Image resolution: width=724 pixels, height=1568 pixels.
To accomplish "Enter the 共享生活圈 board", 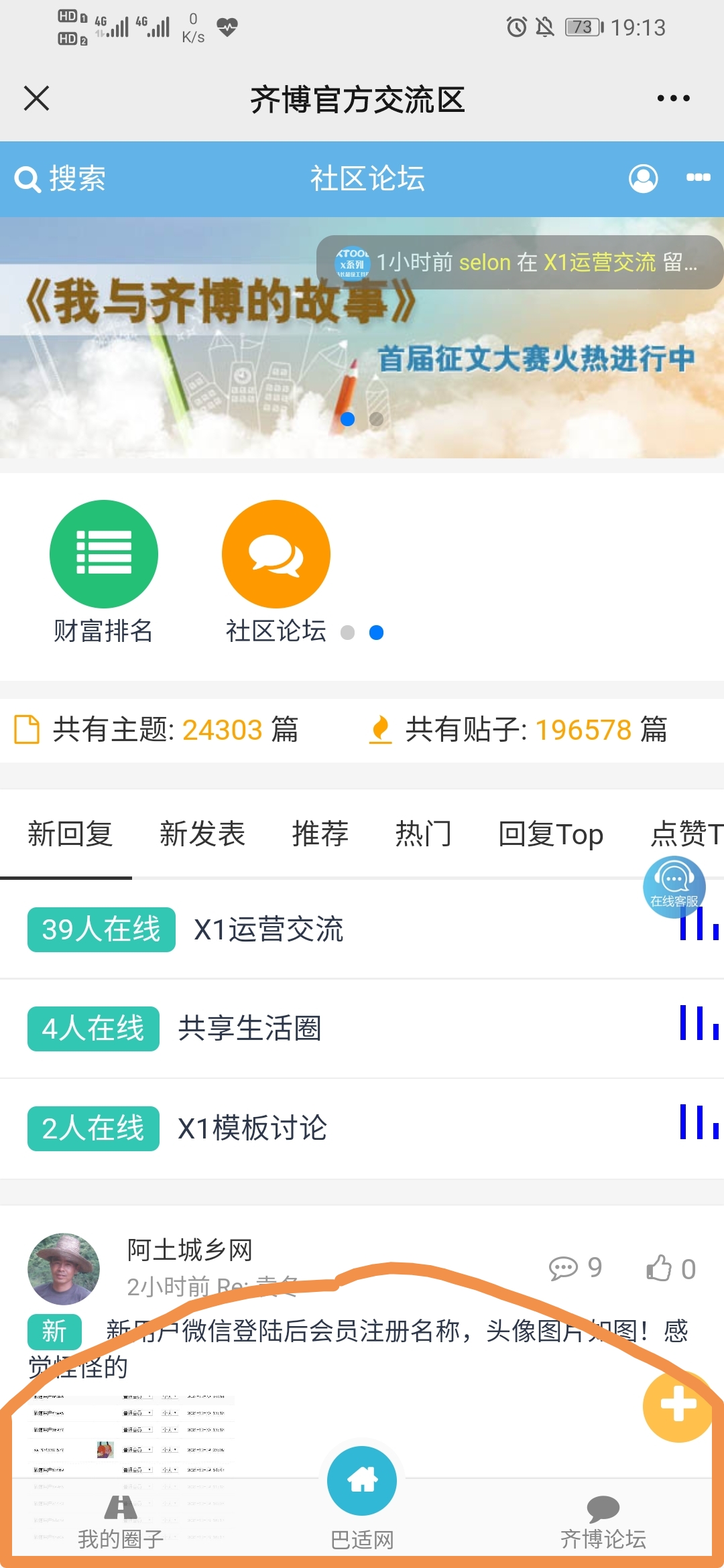I will point(249,1029).
